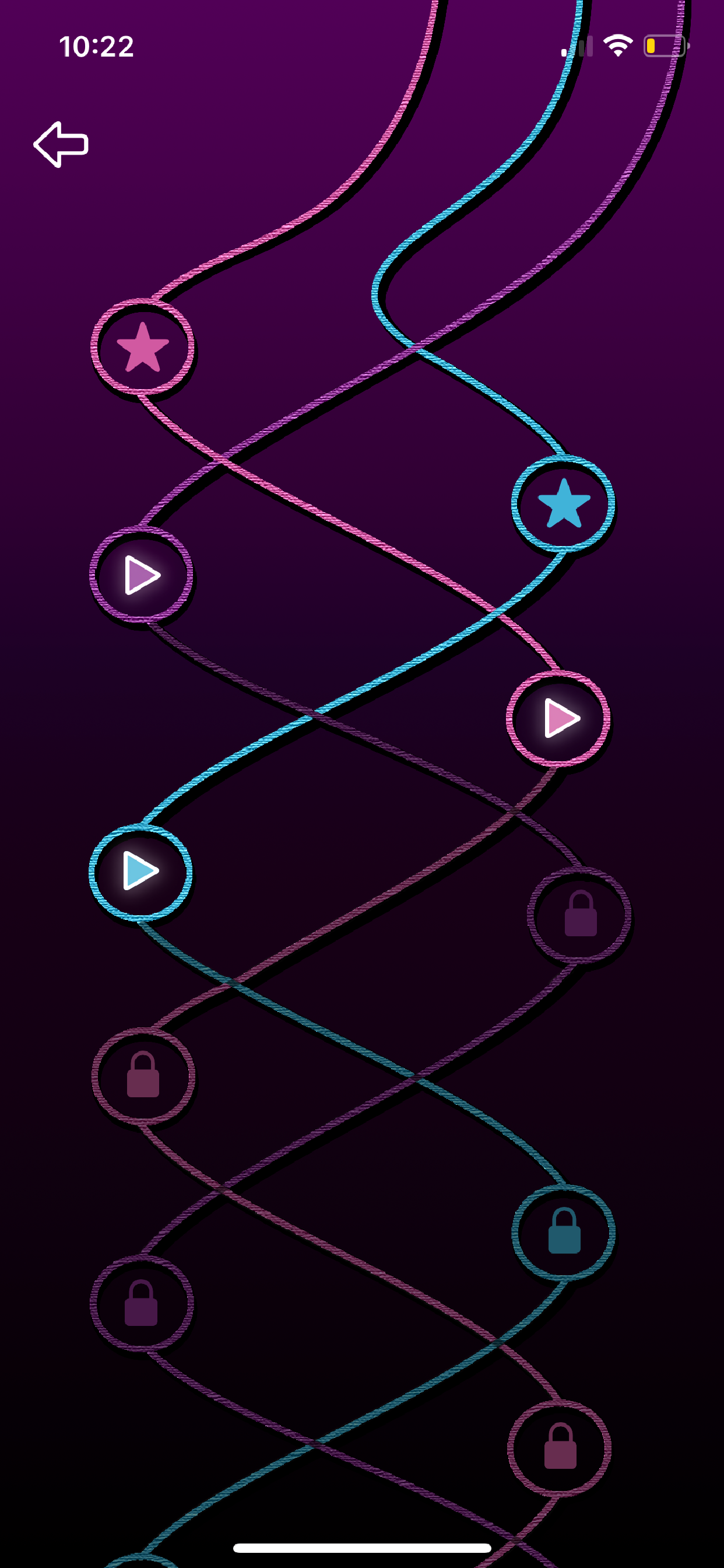Start the blue play level

point(140,871)
